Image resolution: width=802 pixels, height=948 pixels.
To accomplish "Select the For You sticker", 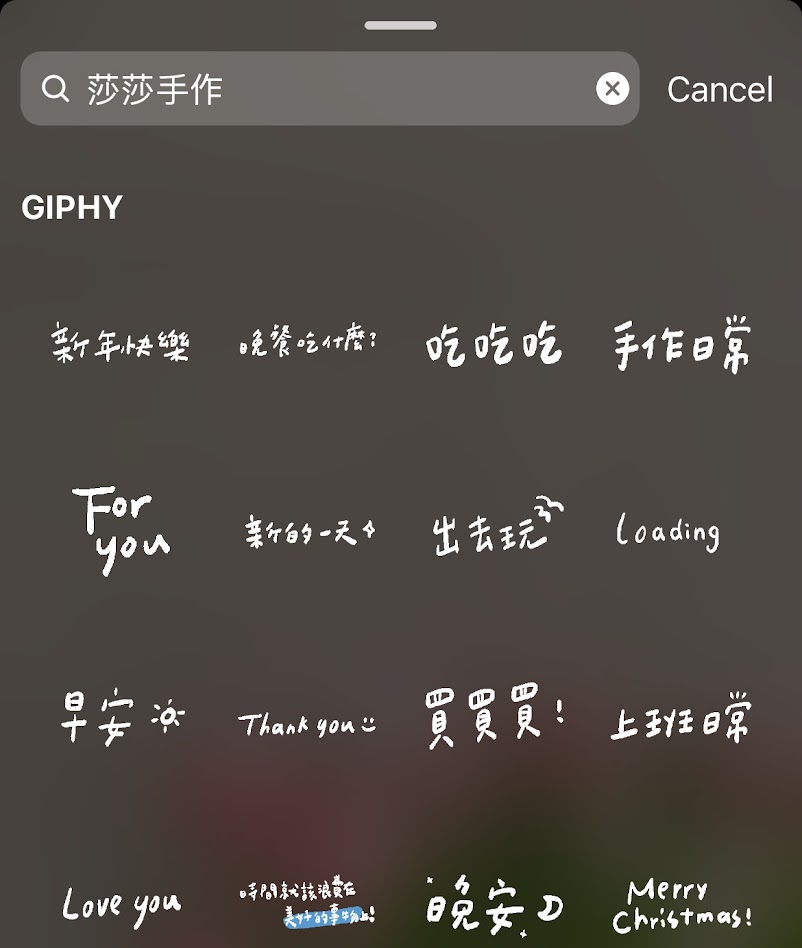I will pos(120,527).
